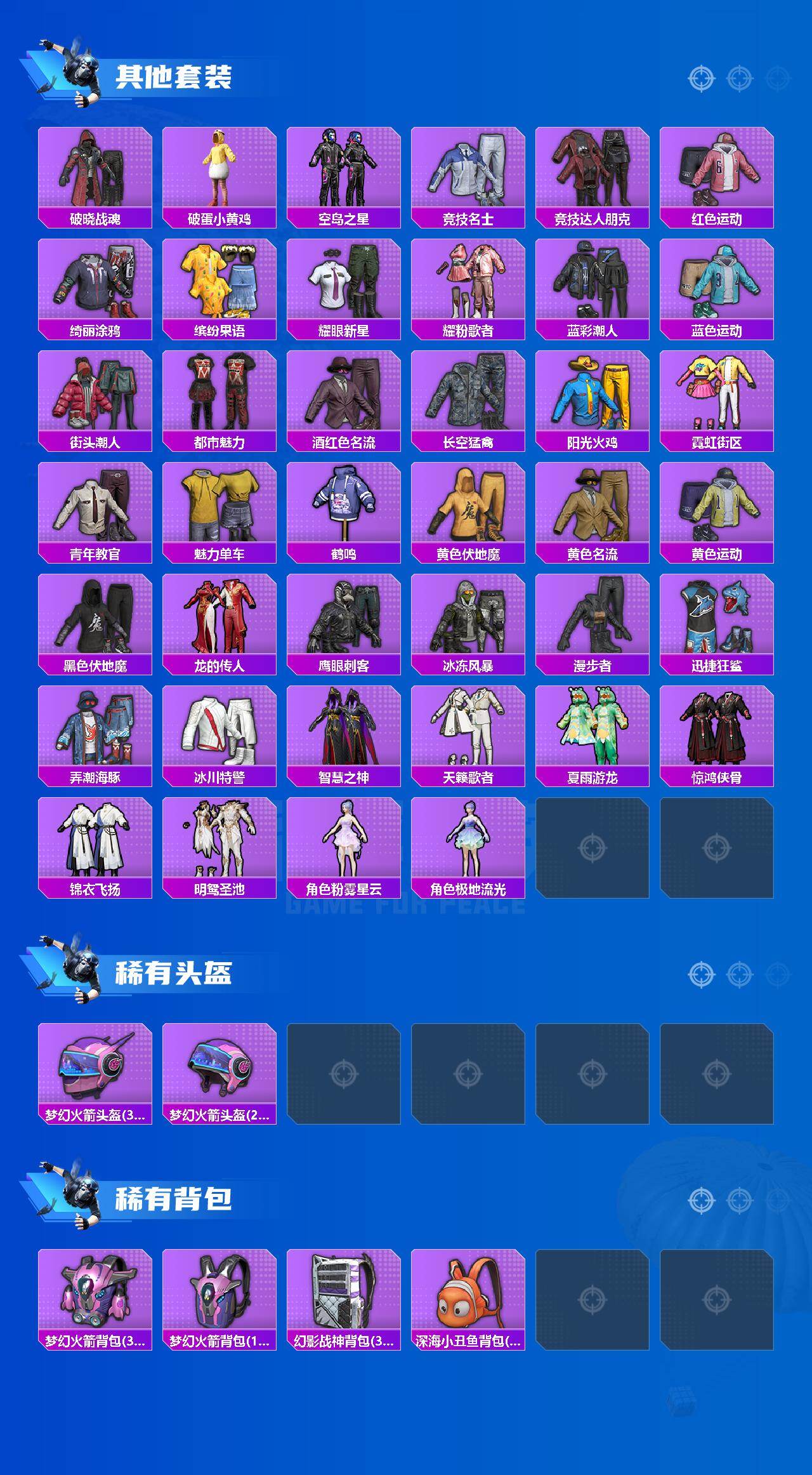Open the 龙的传人 red dragon outfit
Viewport: 812px width, 1475px height.
[220, 625]
